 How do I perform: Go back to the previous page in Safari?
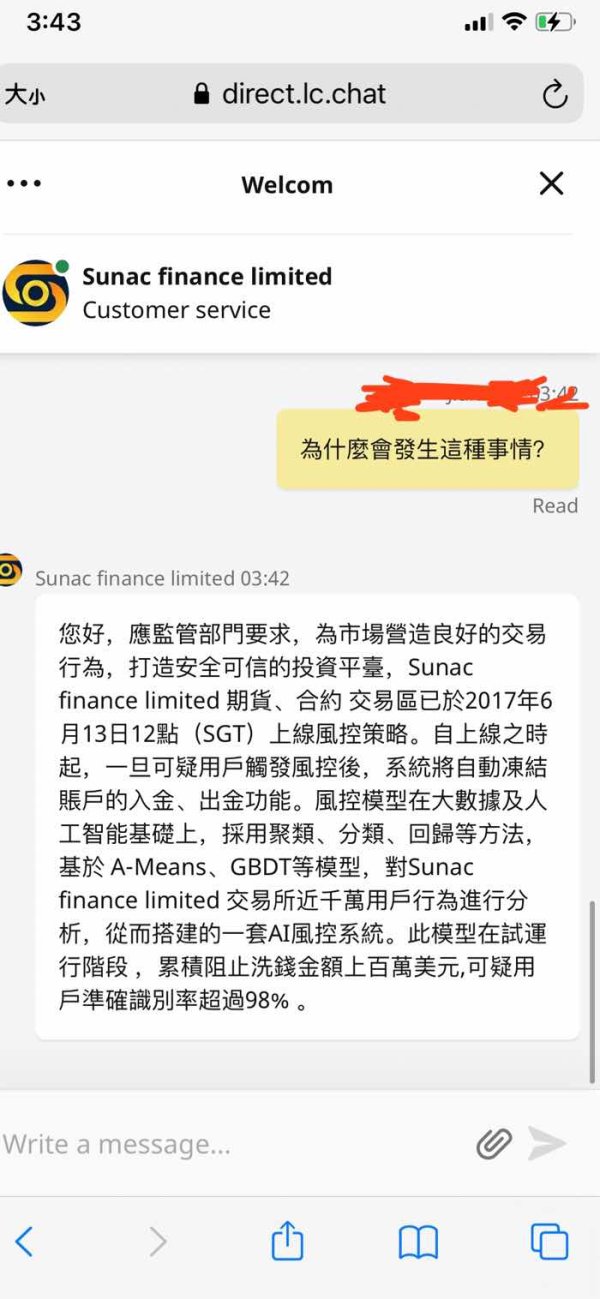point(24,1242)
